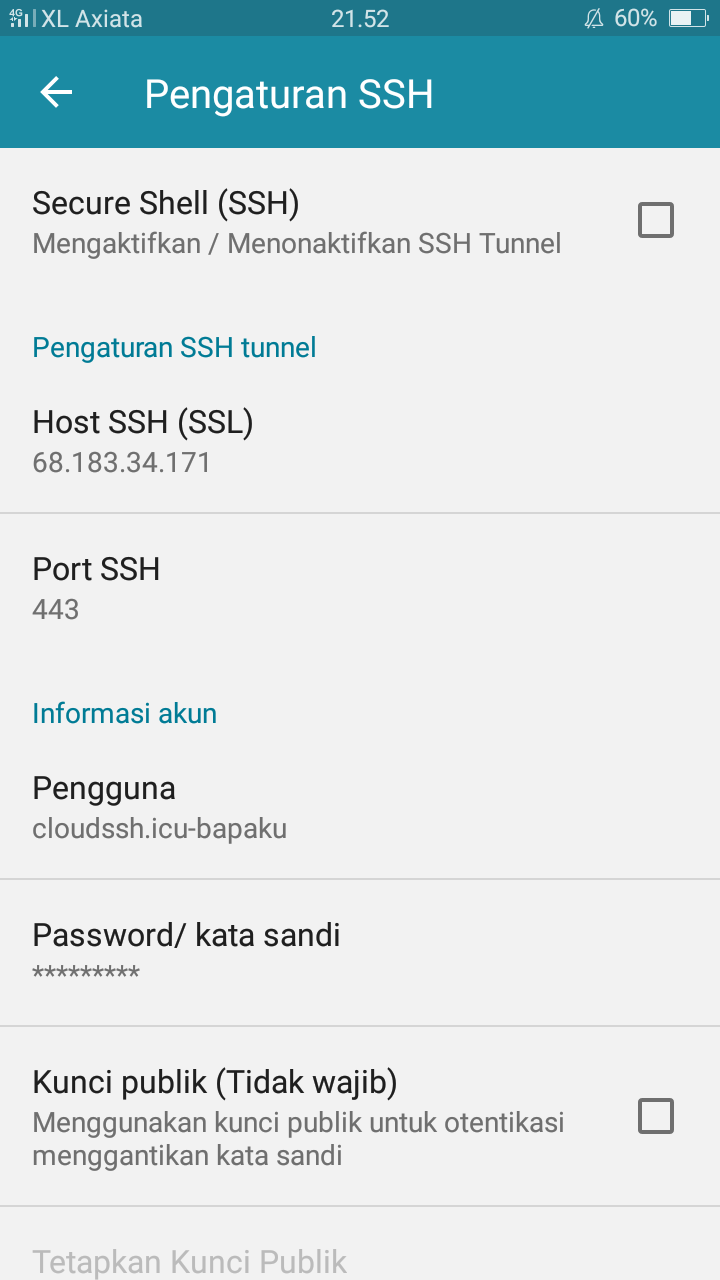Edit the Port SSH value
The height and width of the screenshot is (1280, 720).
coord(360,588)
